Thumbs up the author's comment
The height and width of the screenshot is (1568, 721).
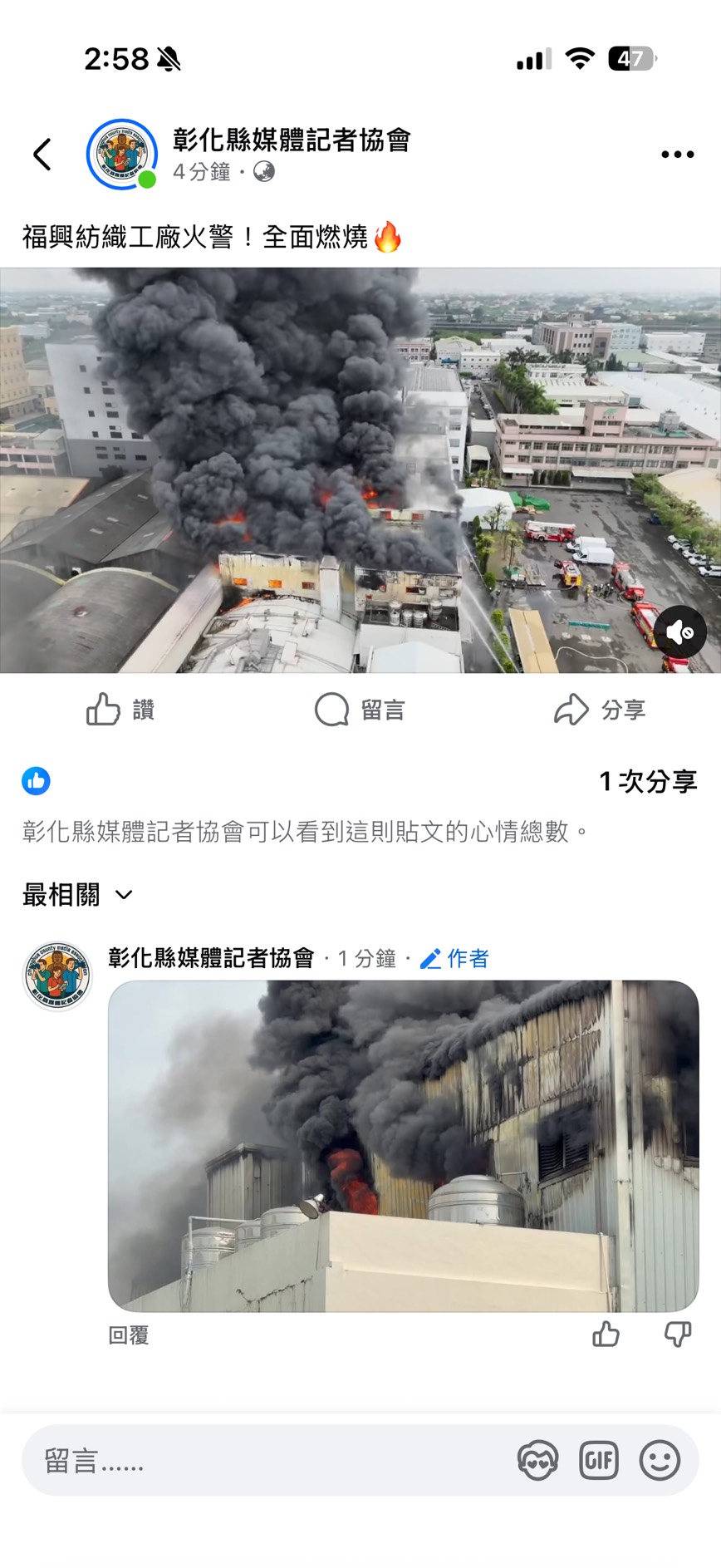coord(606,1334)
